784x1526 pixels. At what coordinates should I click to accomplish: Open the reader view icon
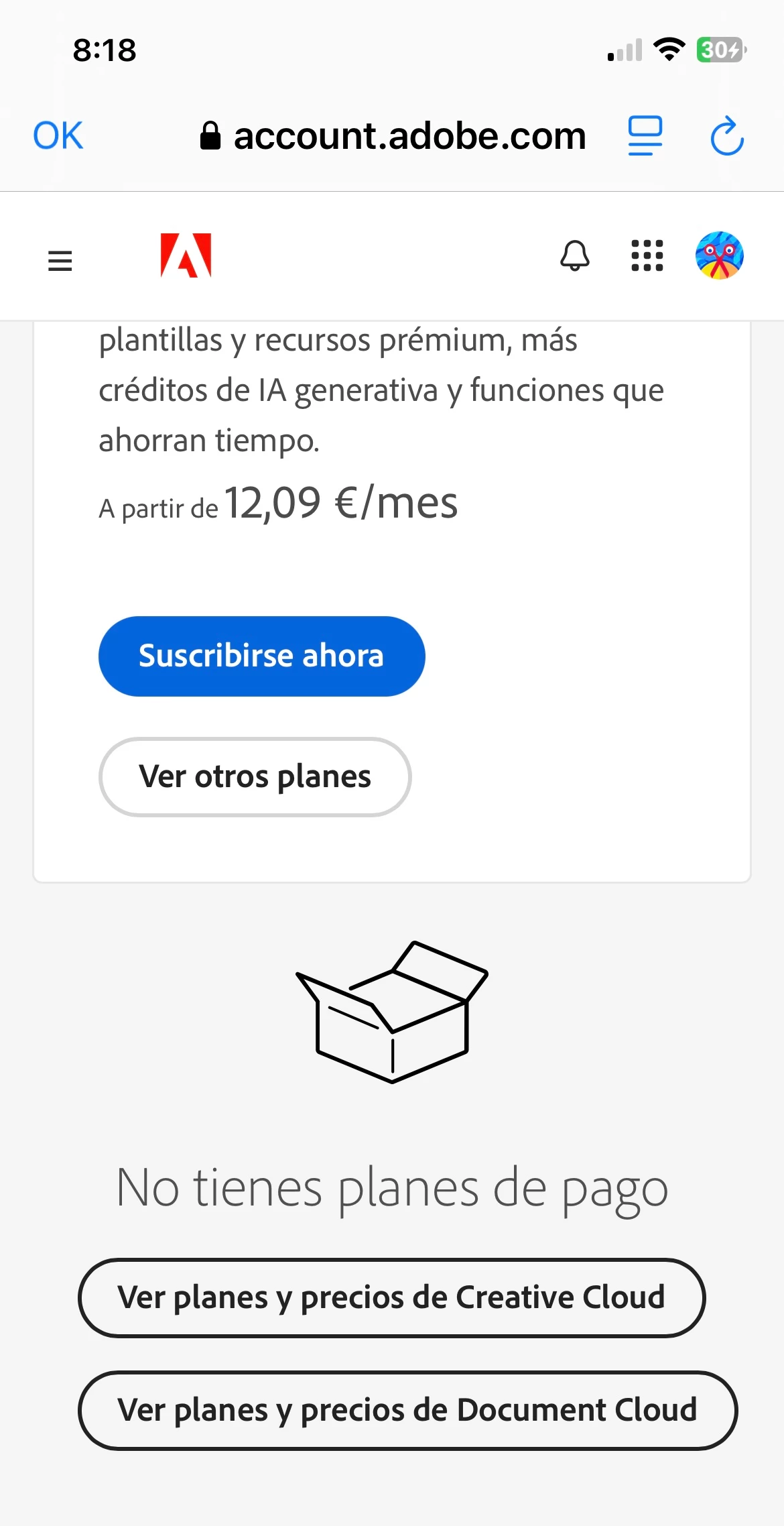645,135
